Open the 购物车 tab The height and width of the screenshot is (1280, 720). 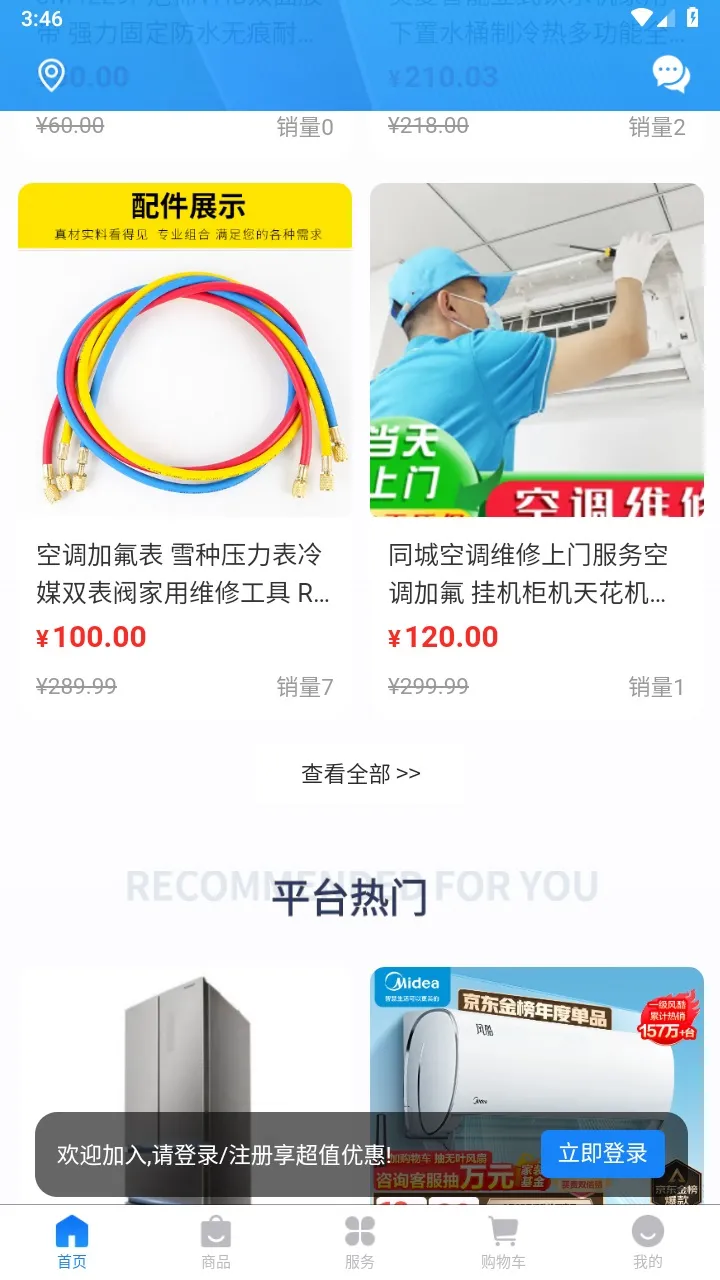pos(503,1242)
